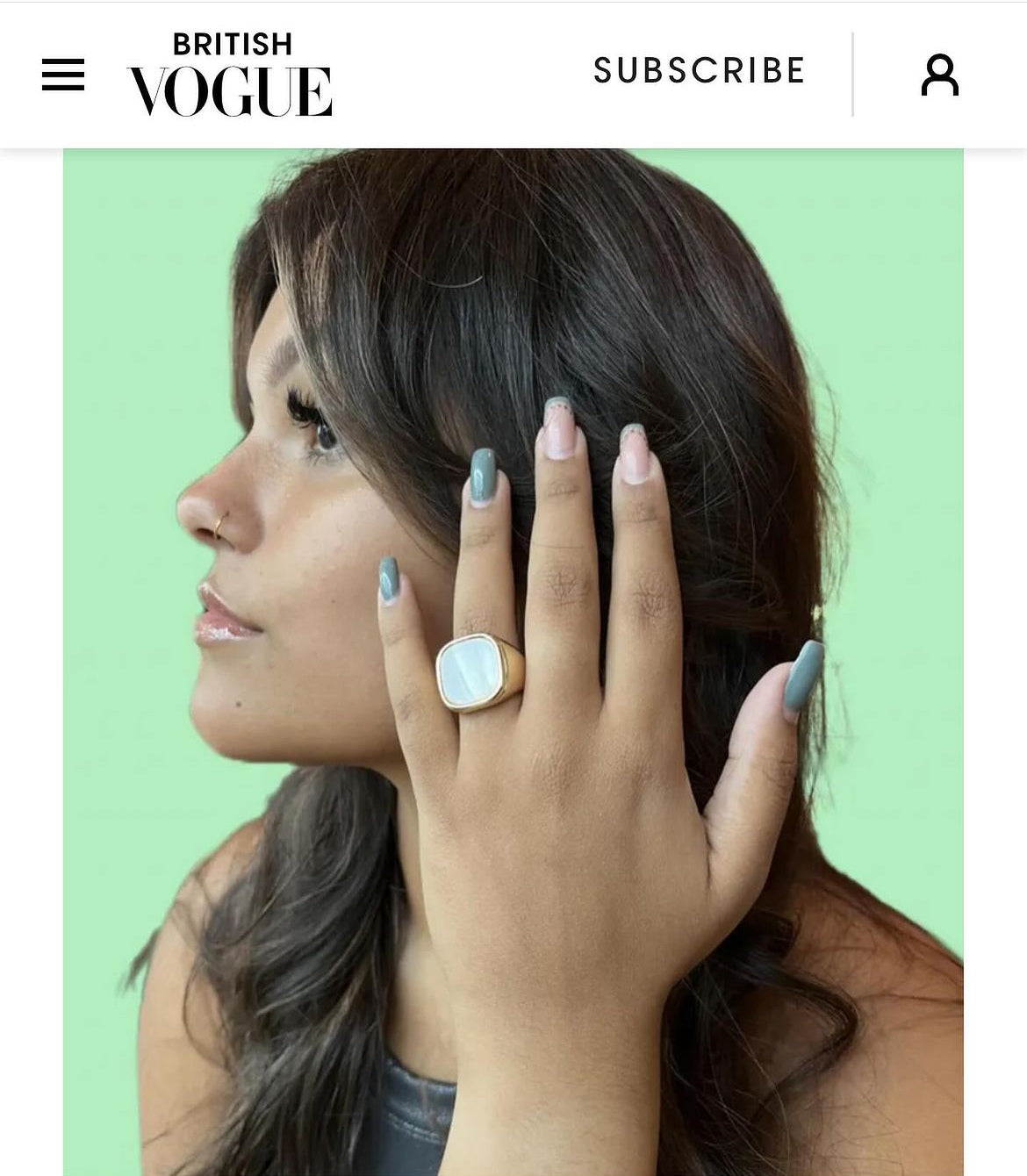This screenshot has width=1027, height=1176.
Task: Open the account profile icon
Action: pyautogui.click(x=939, y=75)
